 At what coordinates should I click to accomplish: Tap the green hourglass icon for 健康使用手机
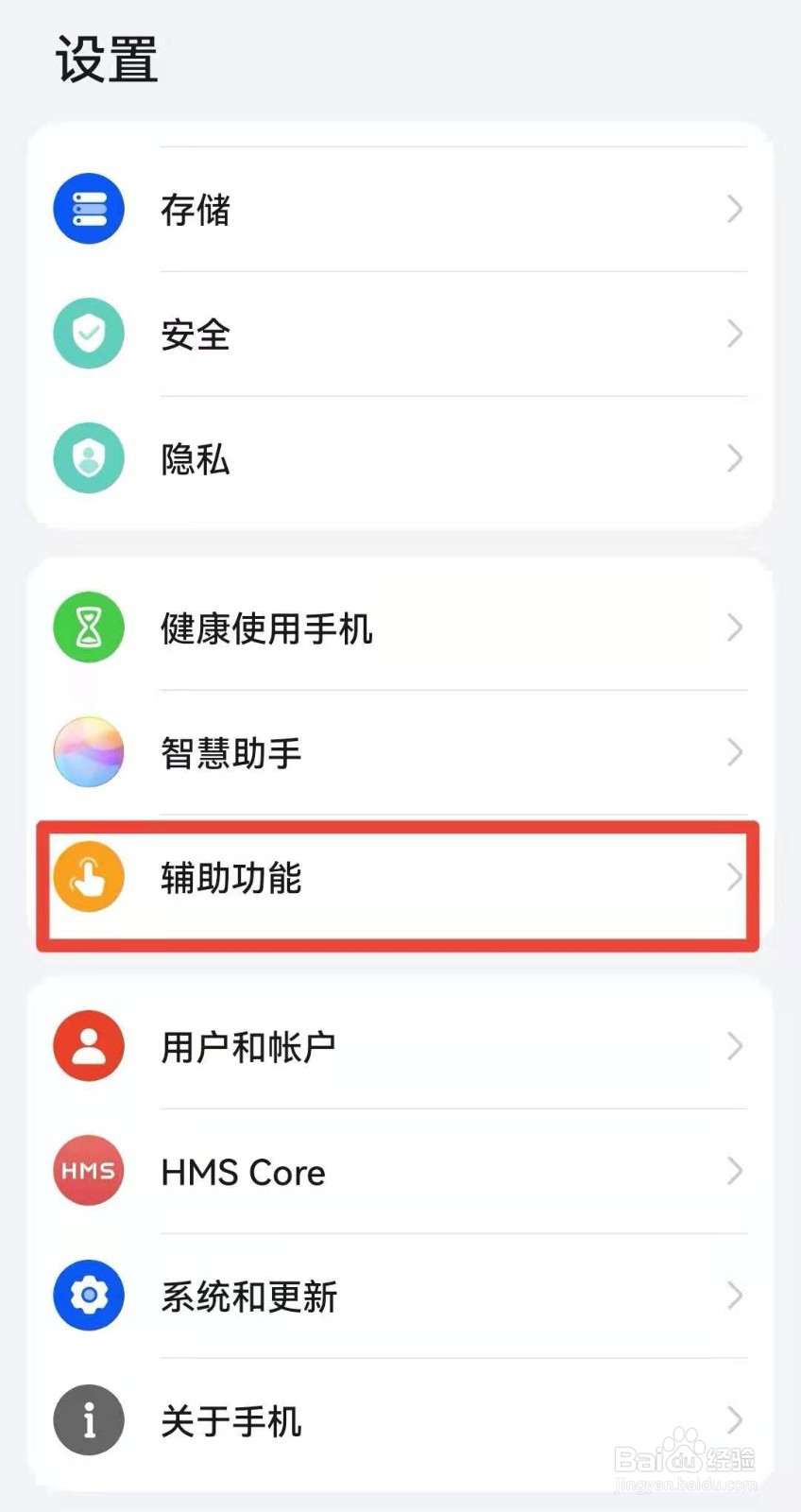(x=88, y=627)
